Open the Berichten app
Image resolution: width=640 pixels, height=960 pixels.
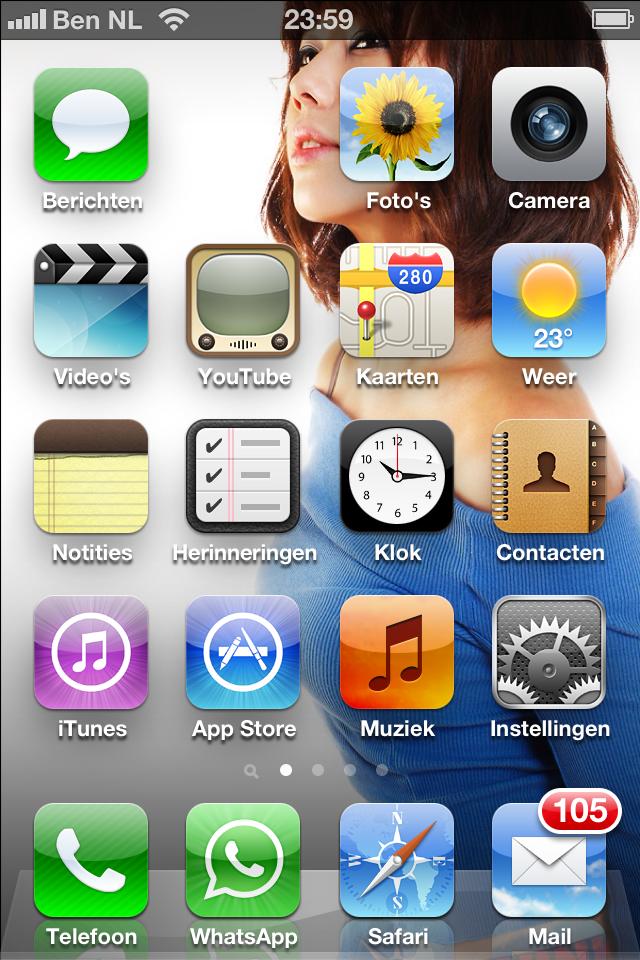(x=91, y=125)
